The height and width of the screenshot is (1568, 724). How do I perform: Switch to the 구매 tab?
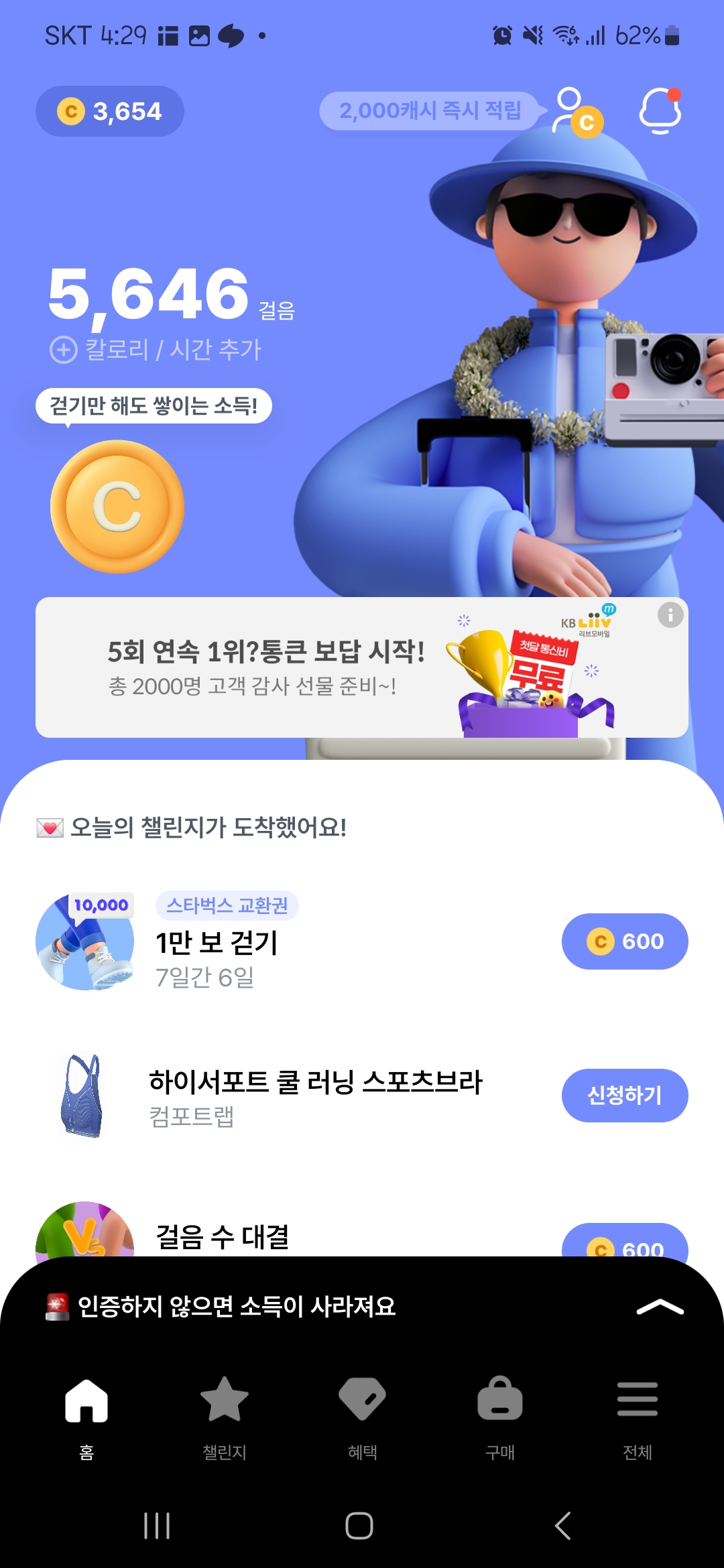499,1415
